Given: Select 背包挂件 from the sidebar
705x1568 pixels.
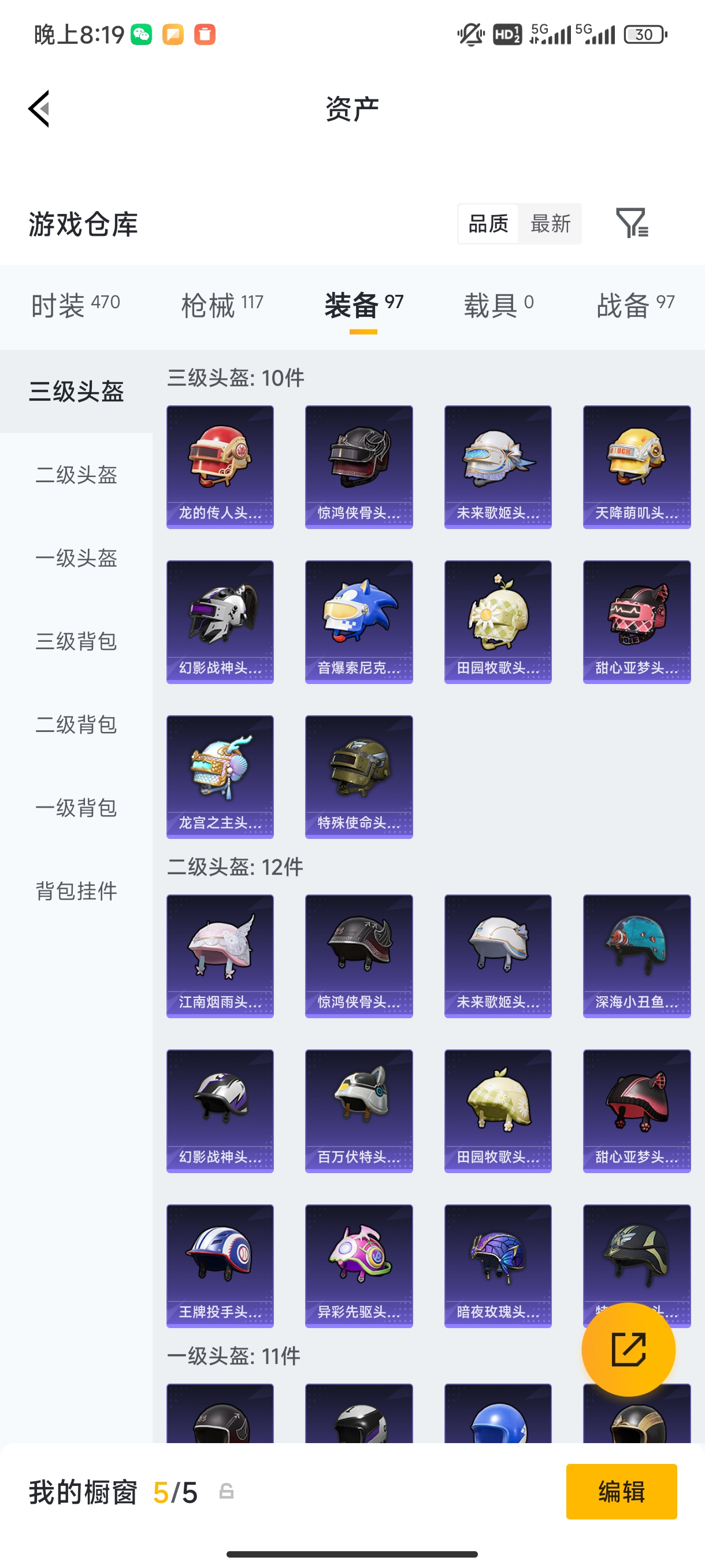Looking at the screenshot, I should [76, 892].
